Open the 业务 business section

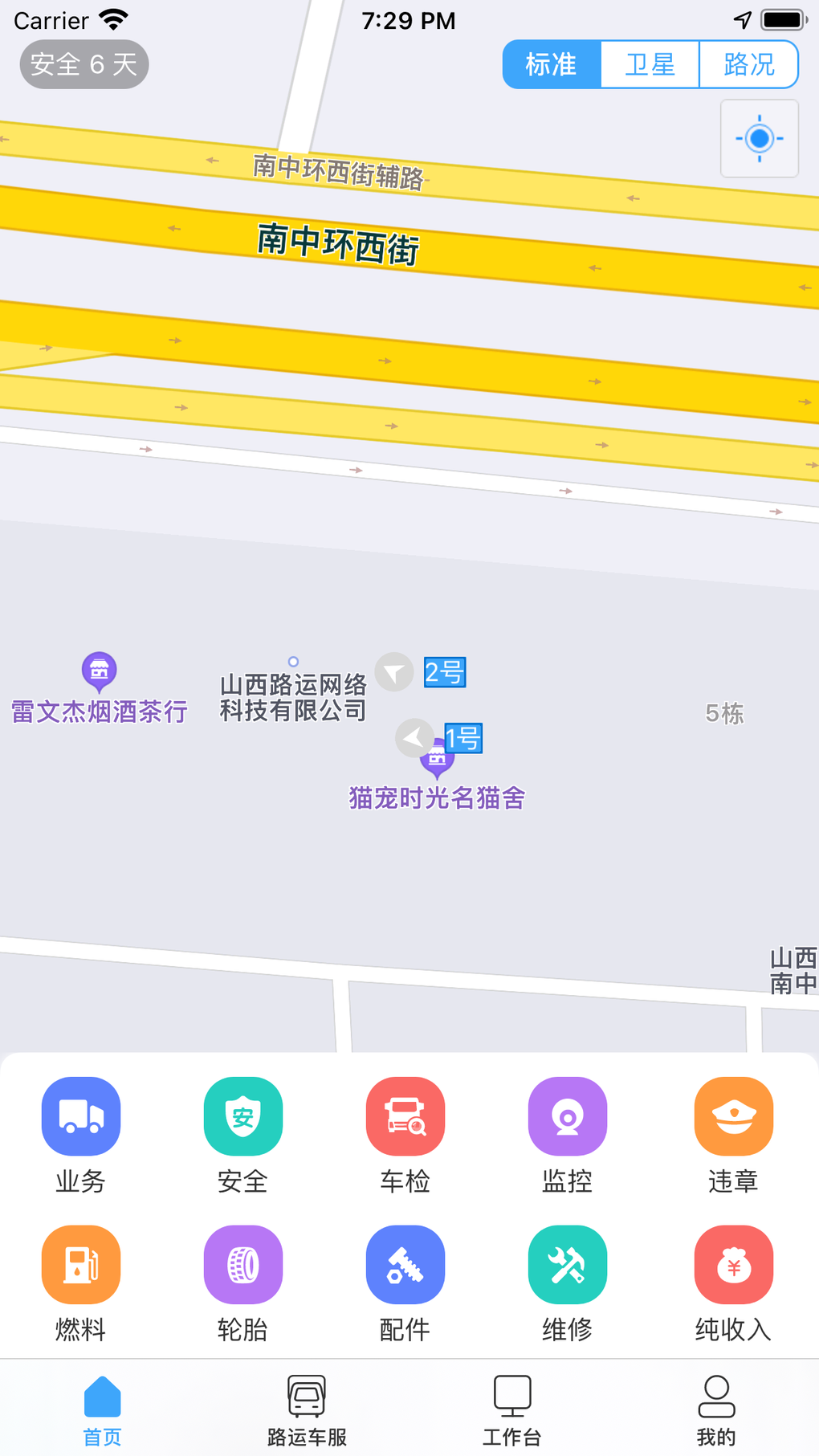[x=80, y=1133]
